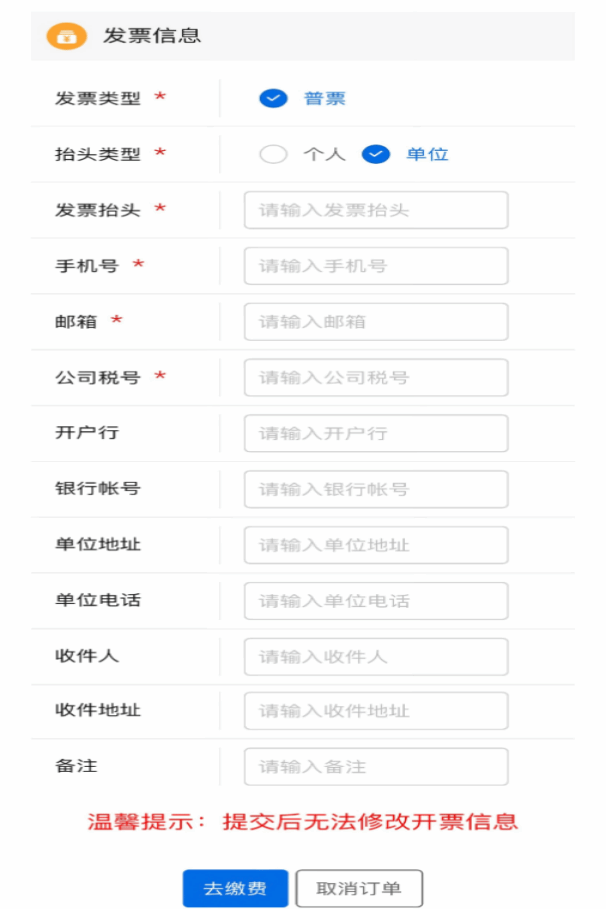Focus the 单位地址 field

pos(376,545)
